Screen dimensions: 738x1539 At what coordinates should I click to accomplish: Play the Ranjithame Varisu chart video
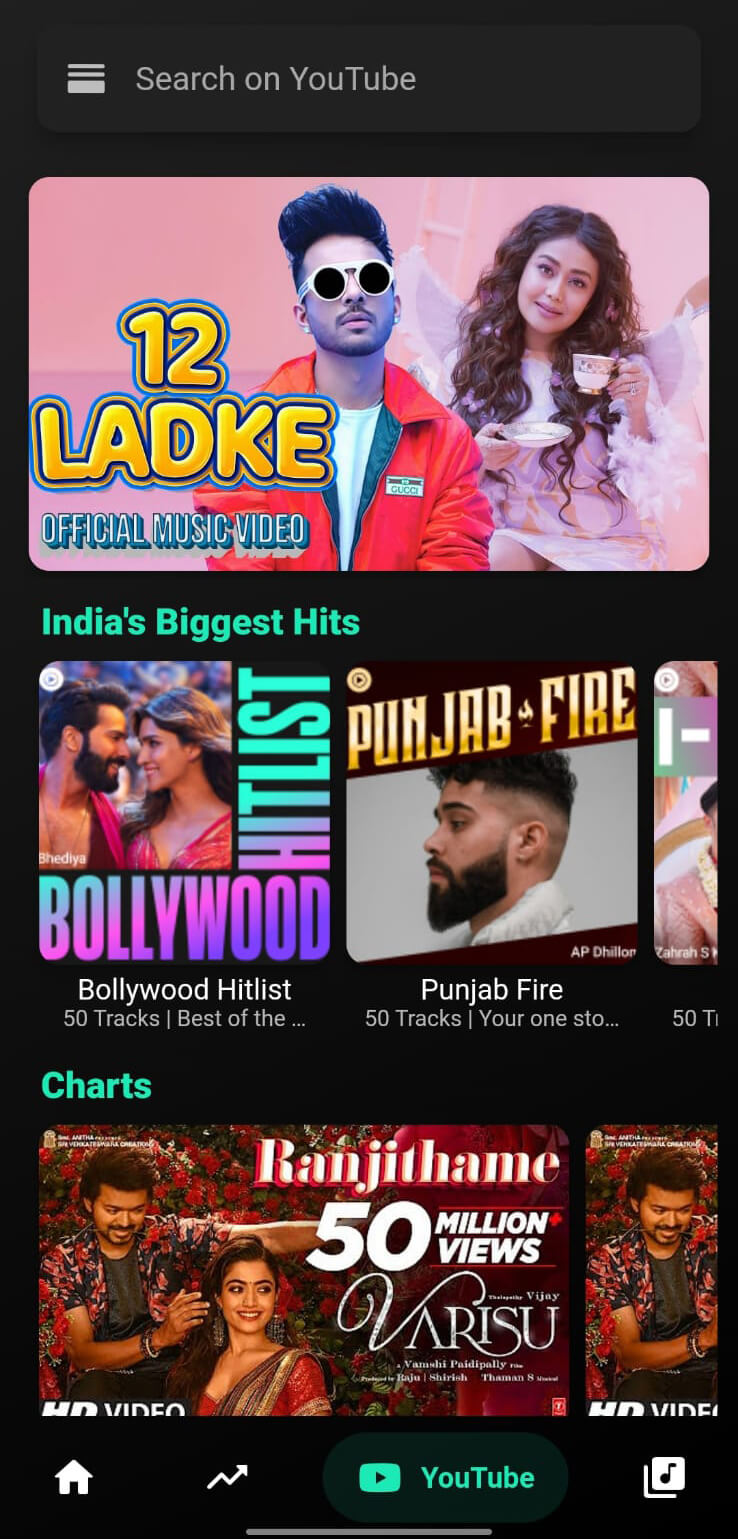pyautogui.click(x=304, y=1269)
